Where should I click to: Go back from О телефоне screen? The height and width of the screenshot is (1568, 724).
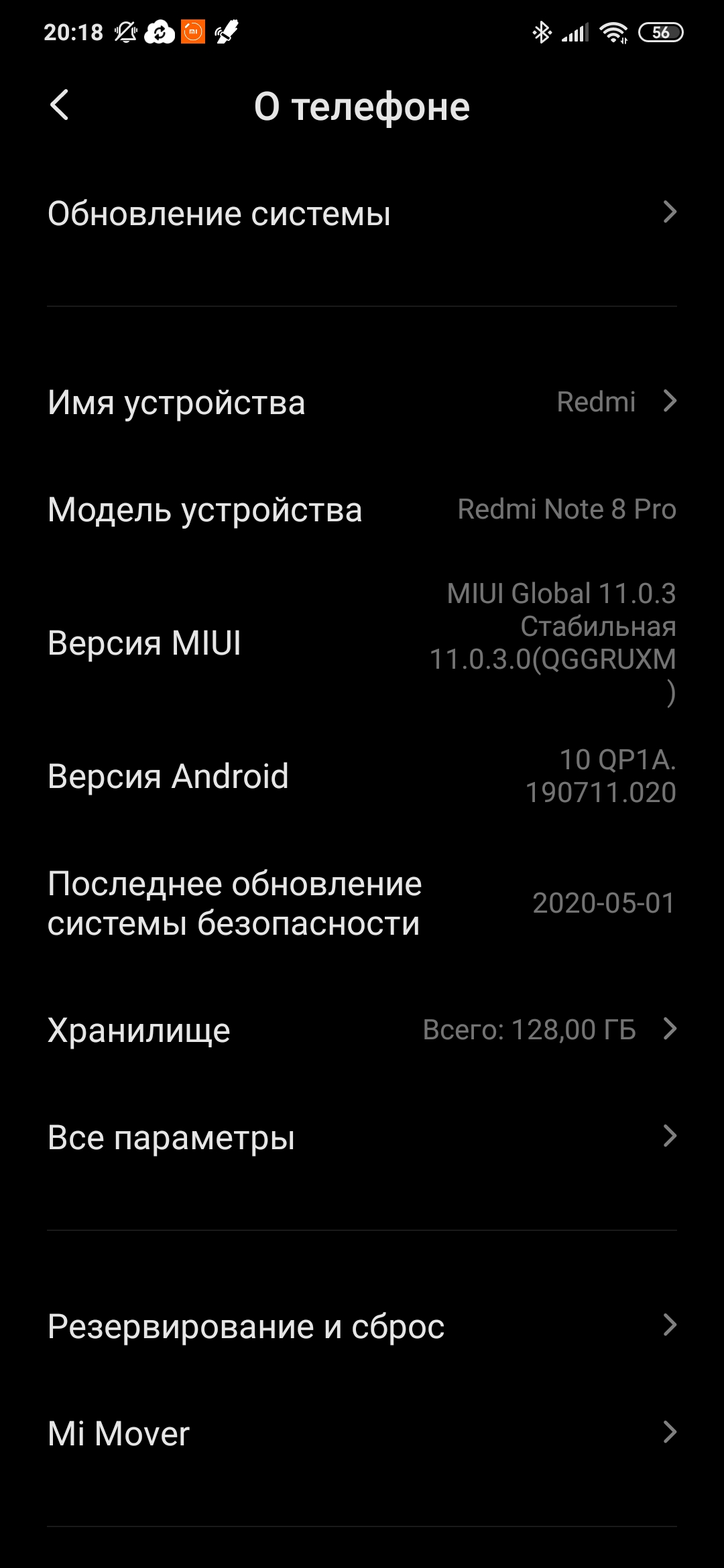(60, 106)
